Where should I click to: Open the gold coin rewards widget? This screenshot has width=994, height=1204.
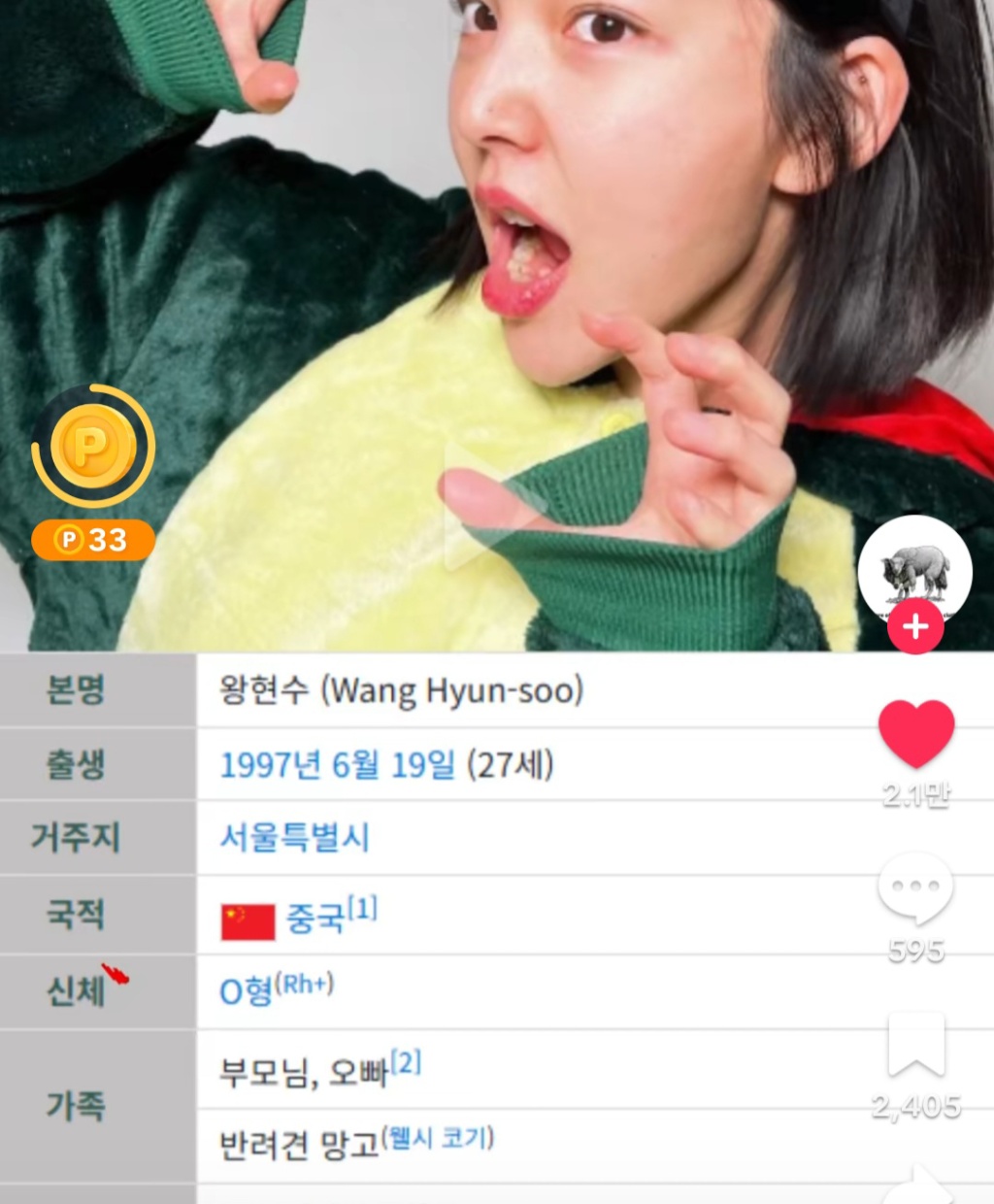tap(93, 448)
